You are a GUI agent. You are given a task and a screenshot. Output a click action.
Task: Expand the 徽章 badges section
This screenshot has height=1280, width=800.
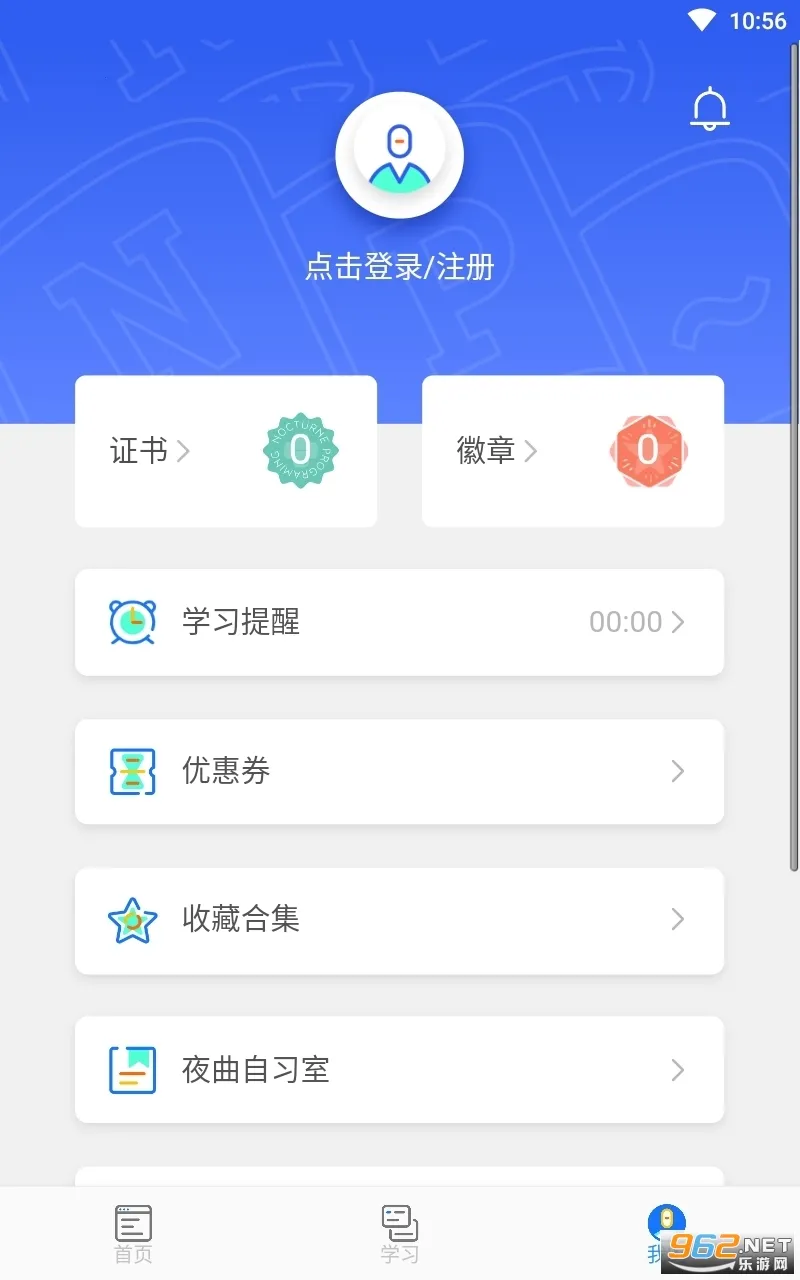point(498,451)
